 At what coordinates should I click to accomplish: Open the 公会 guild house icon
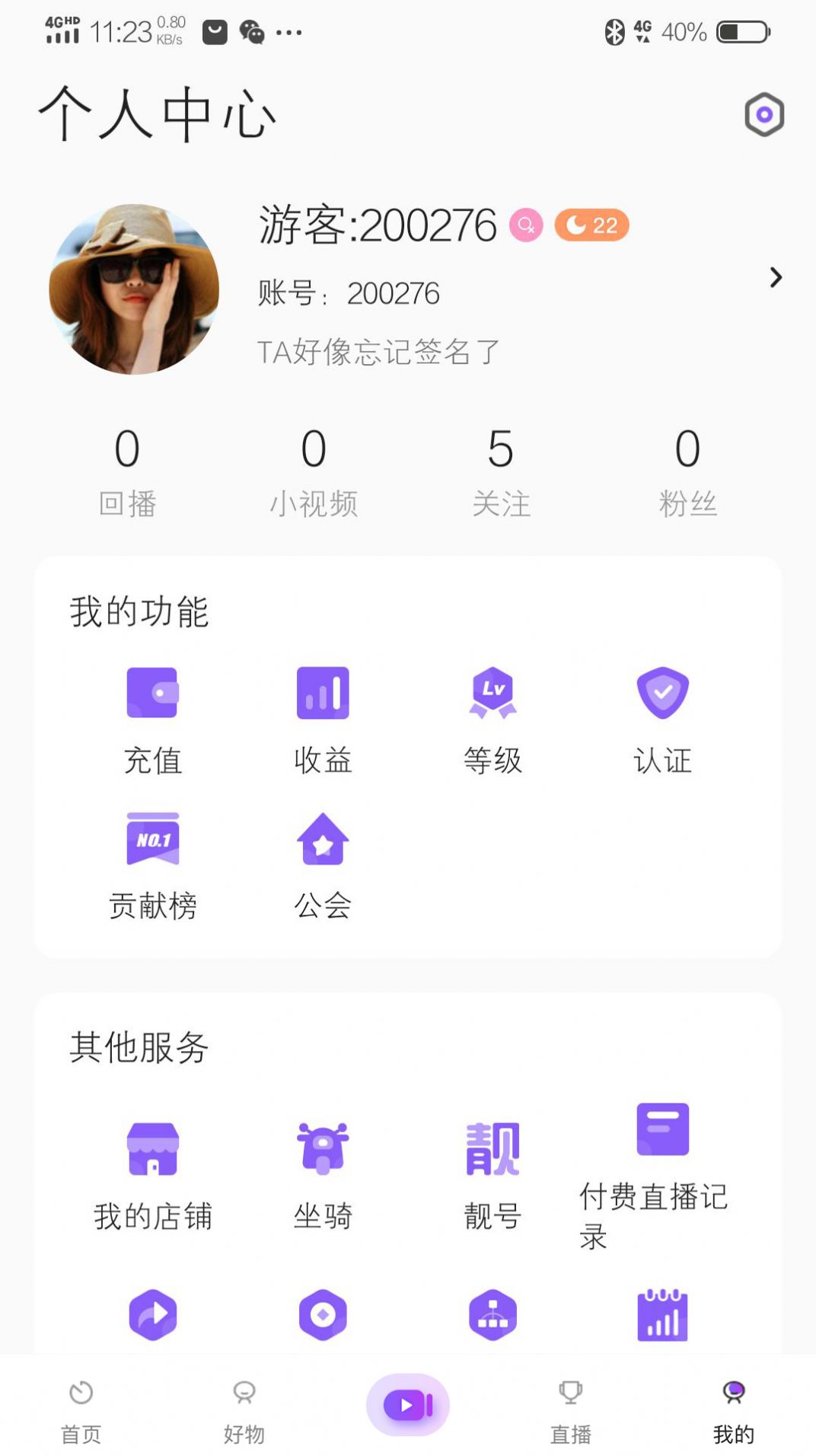322,838
